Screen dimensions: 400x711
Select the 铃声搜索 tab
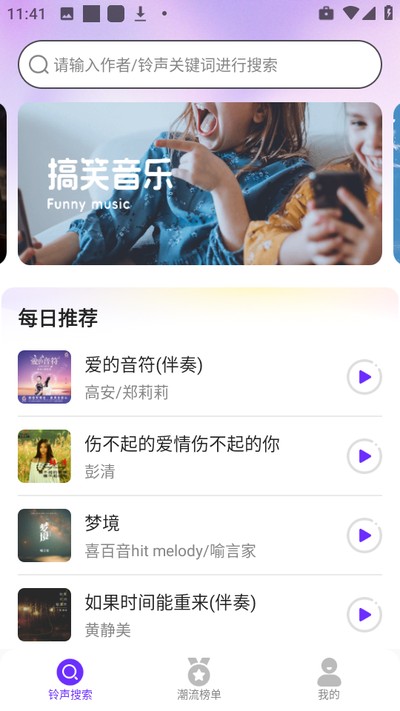[x=70, y=679]
